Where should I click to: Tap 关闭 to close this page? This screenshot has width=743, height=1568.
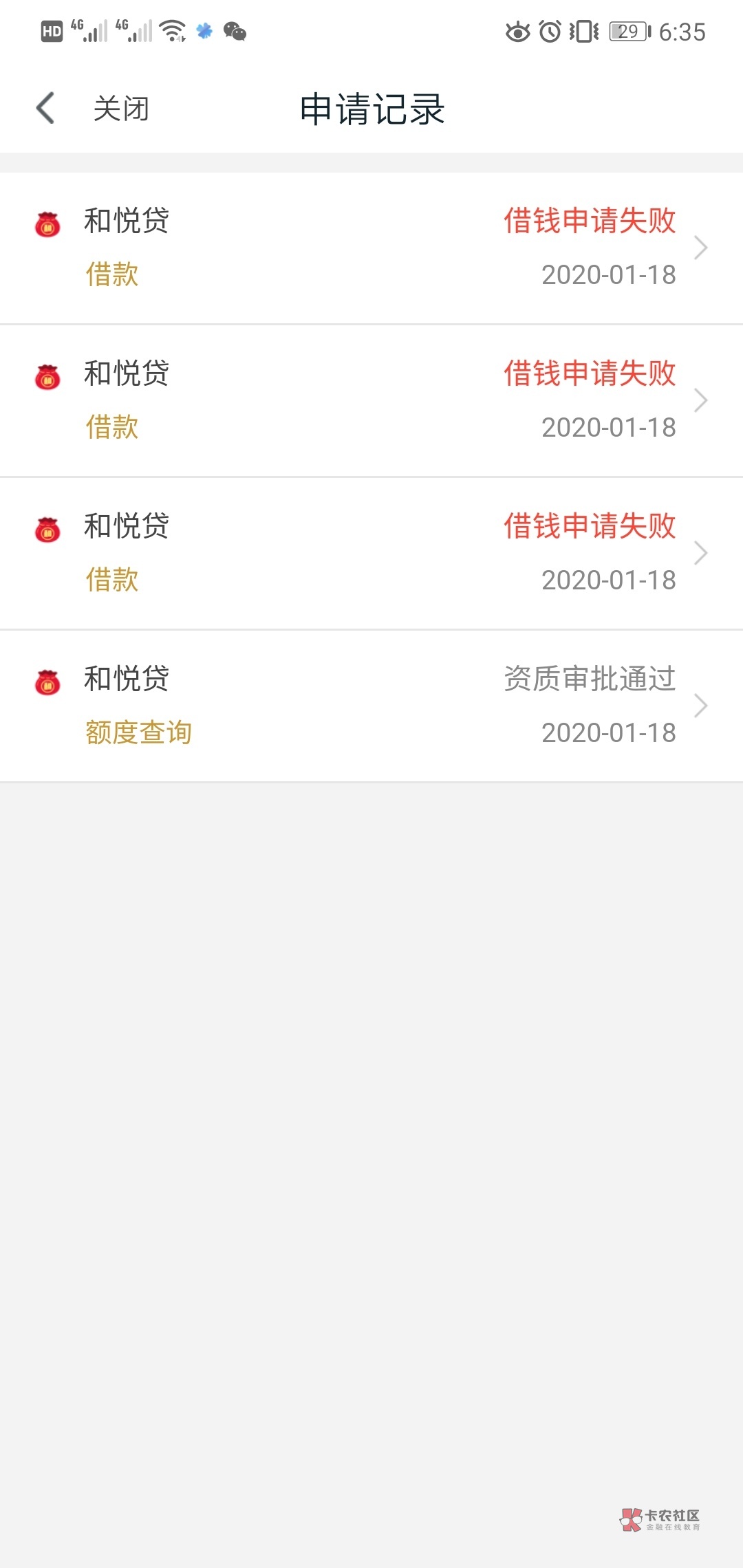121,109
